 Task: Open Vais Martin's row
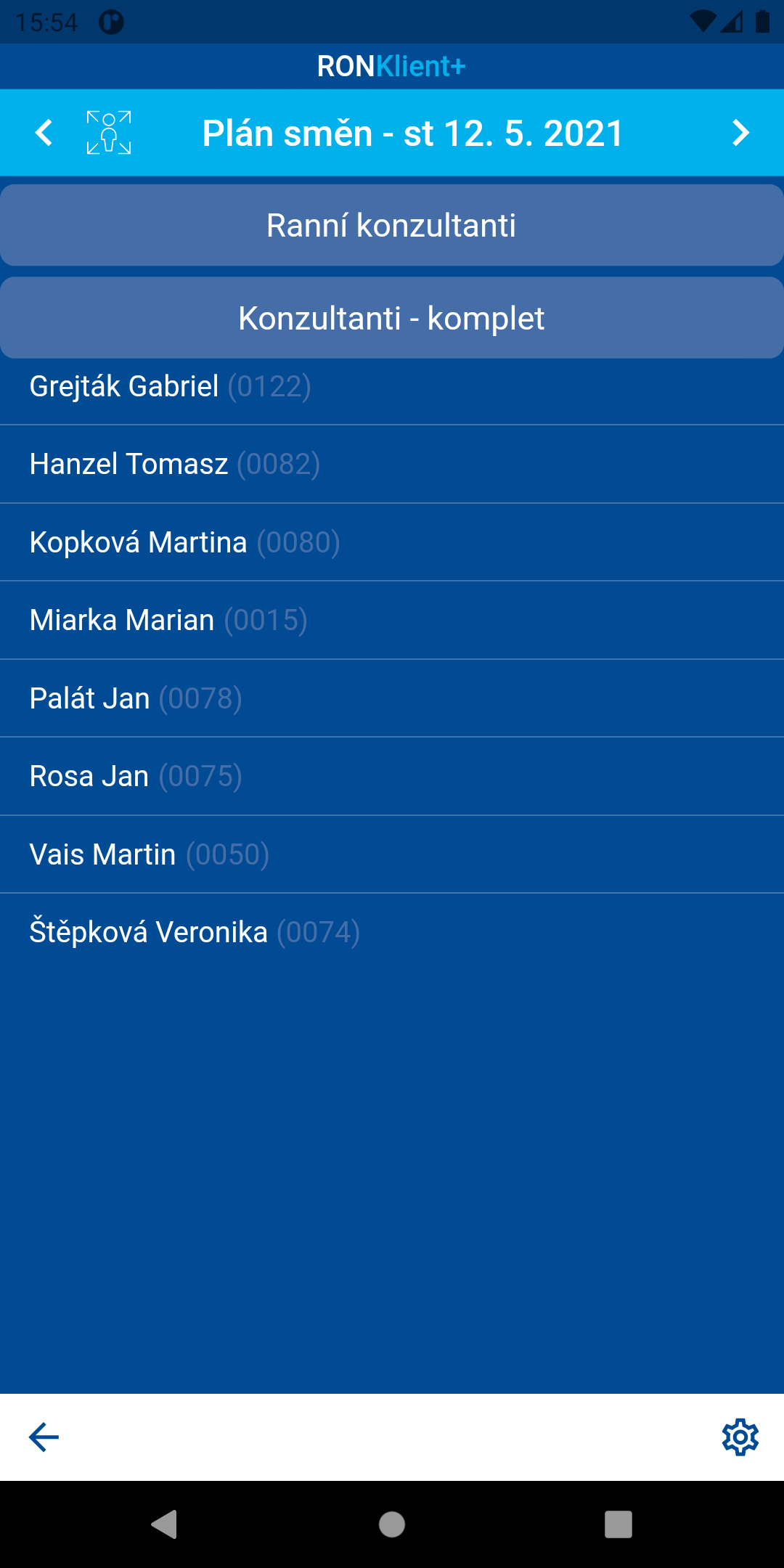pyautogui.click(x=392, y=854)
